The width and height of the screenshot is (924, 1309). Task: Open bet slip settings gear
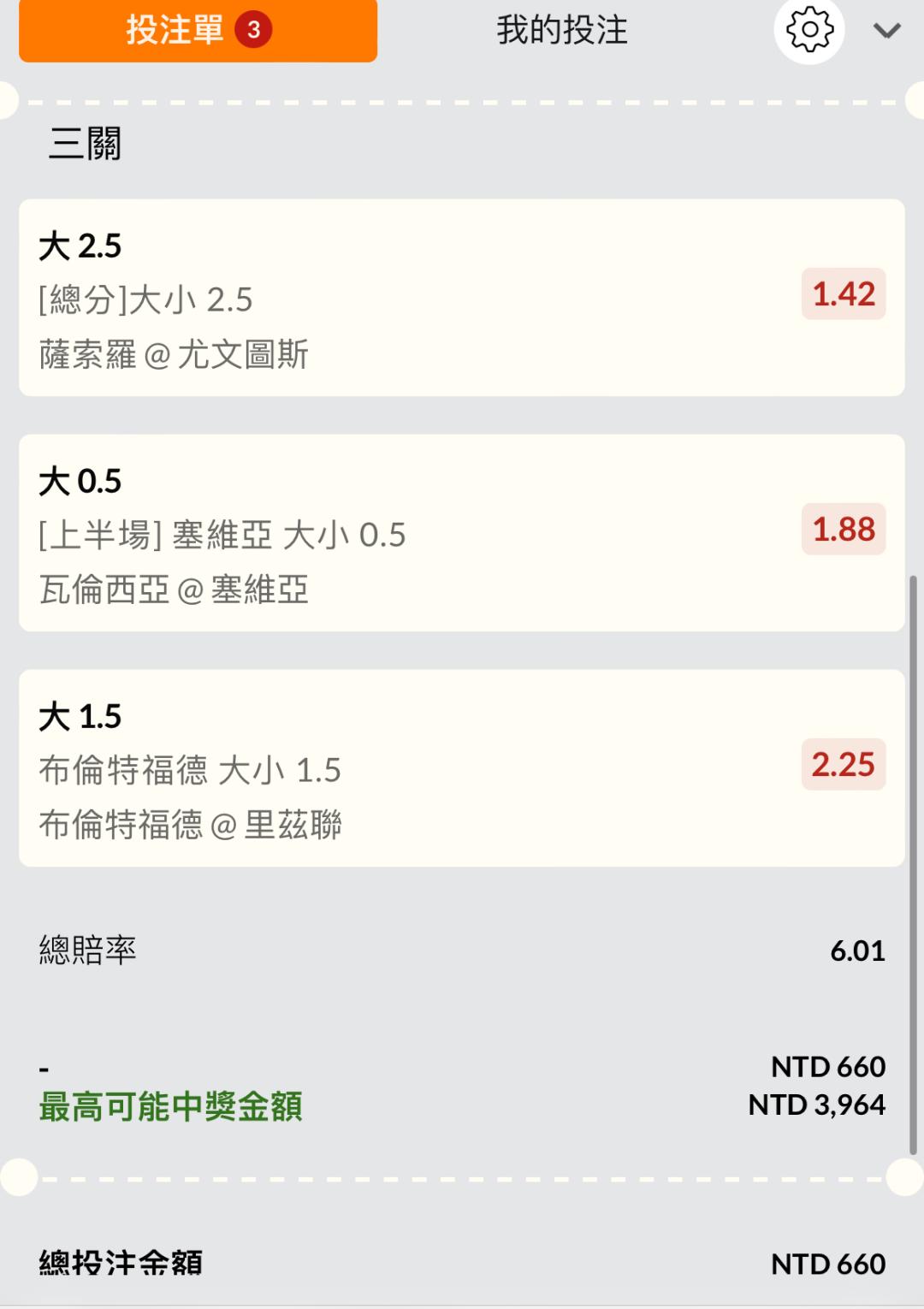pos(808,31)
